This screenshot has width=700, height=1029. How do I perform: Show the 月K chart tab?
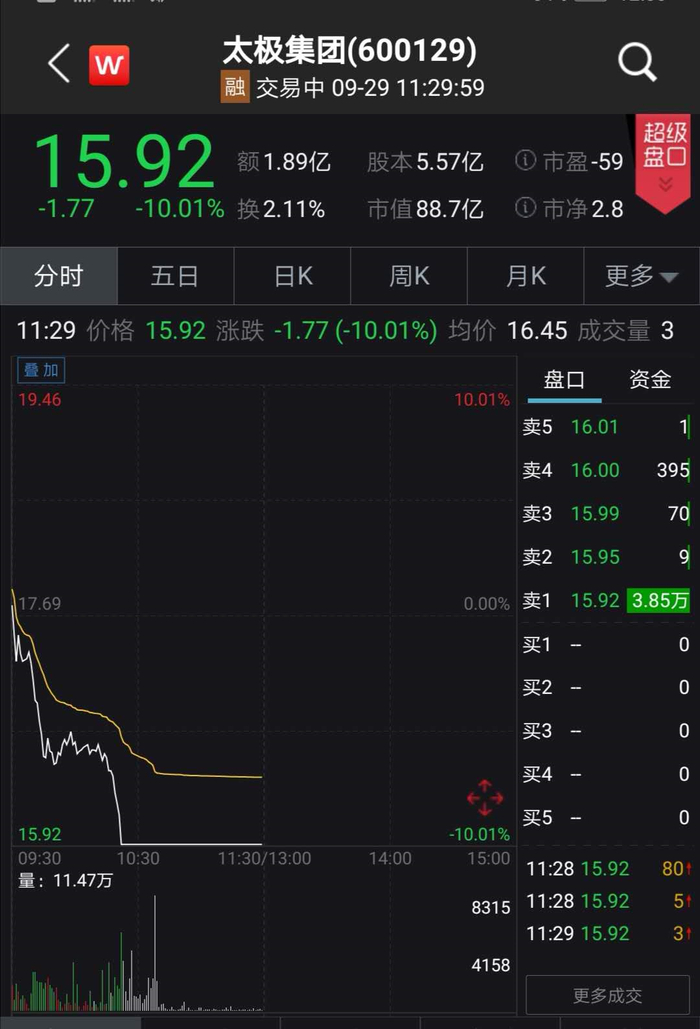pyautogui.click(x=525, y=276)
